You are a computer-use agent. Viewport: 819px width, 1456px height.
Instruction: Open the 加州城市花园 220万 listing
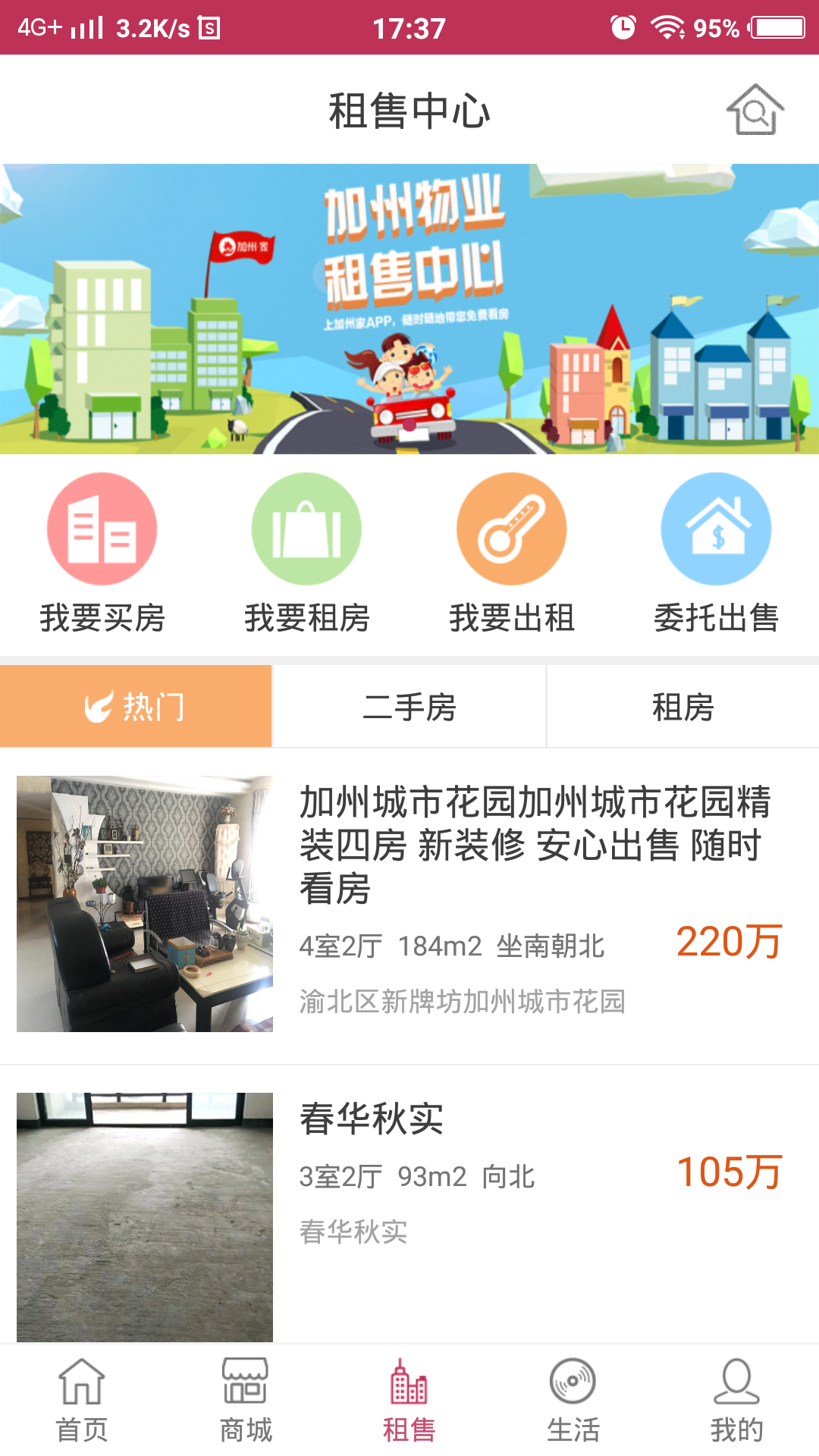click(409, 904)
